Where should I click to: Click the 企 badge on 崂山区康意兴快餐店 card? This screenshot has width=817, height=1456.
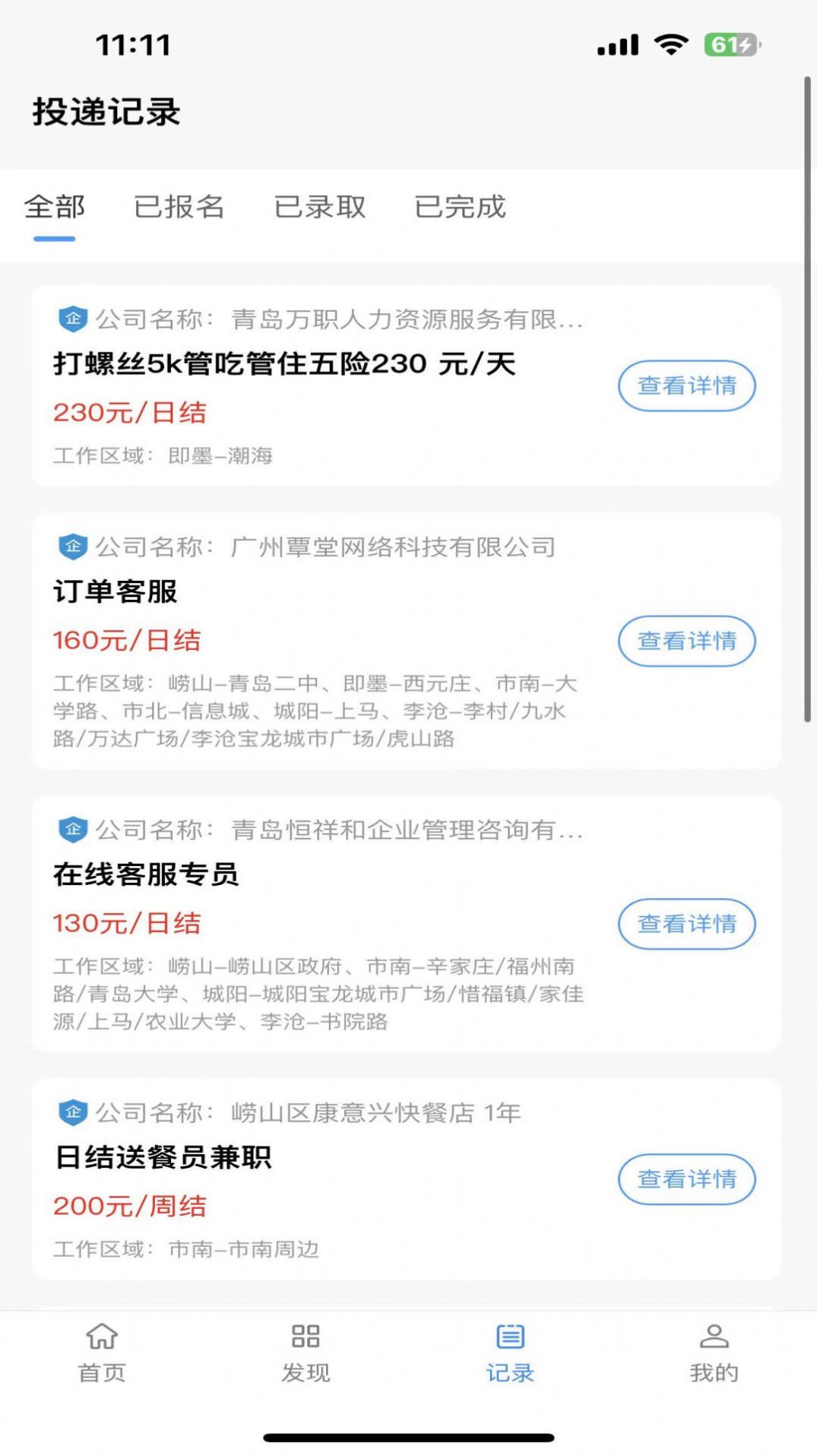[71, 1112]
